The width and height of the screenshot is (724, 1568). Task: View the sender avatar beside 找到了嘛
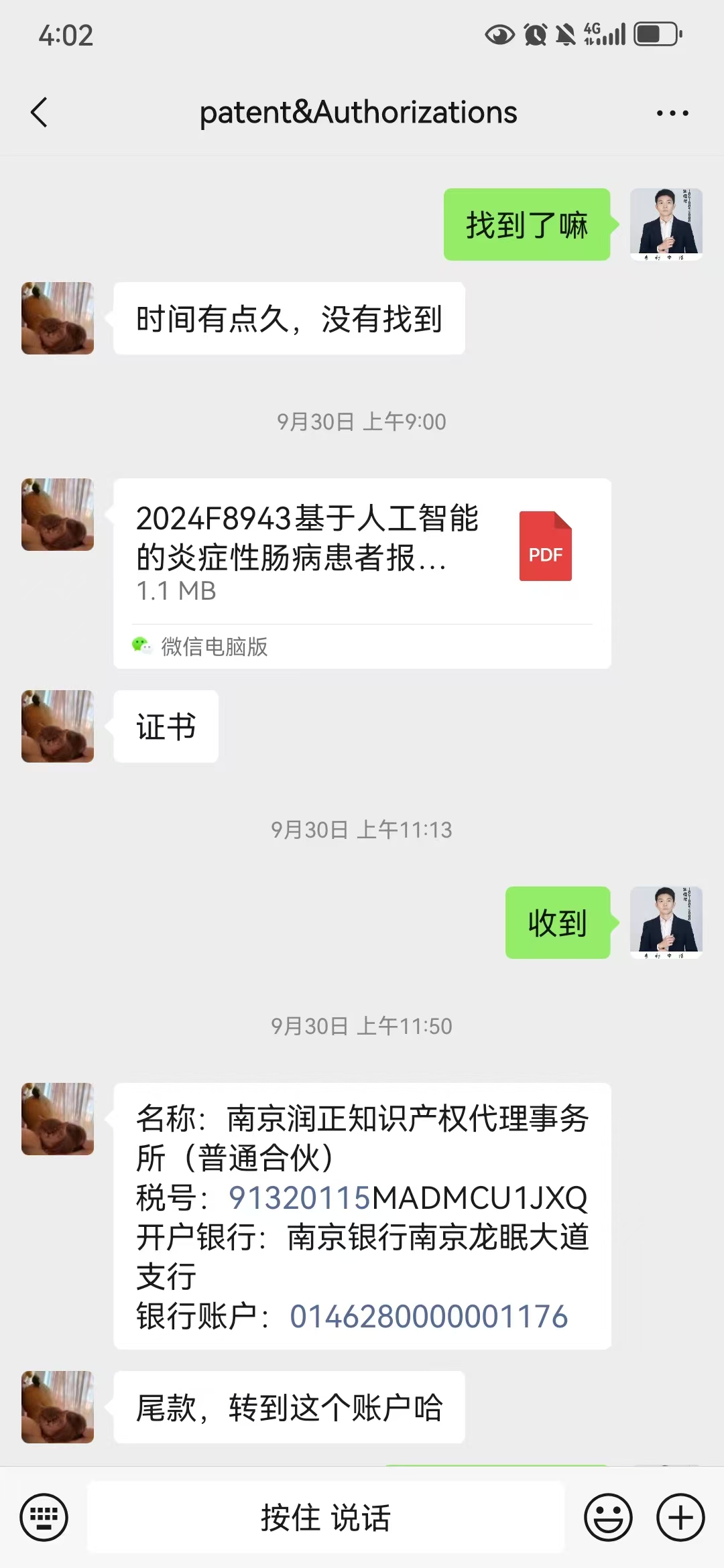[x=666, y=224]
